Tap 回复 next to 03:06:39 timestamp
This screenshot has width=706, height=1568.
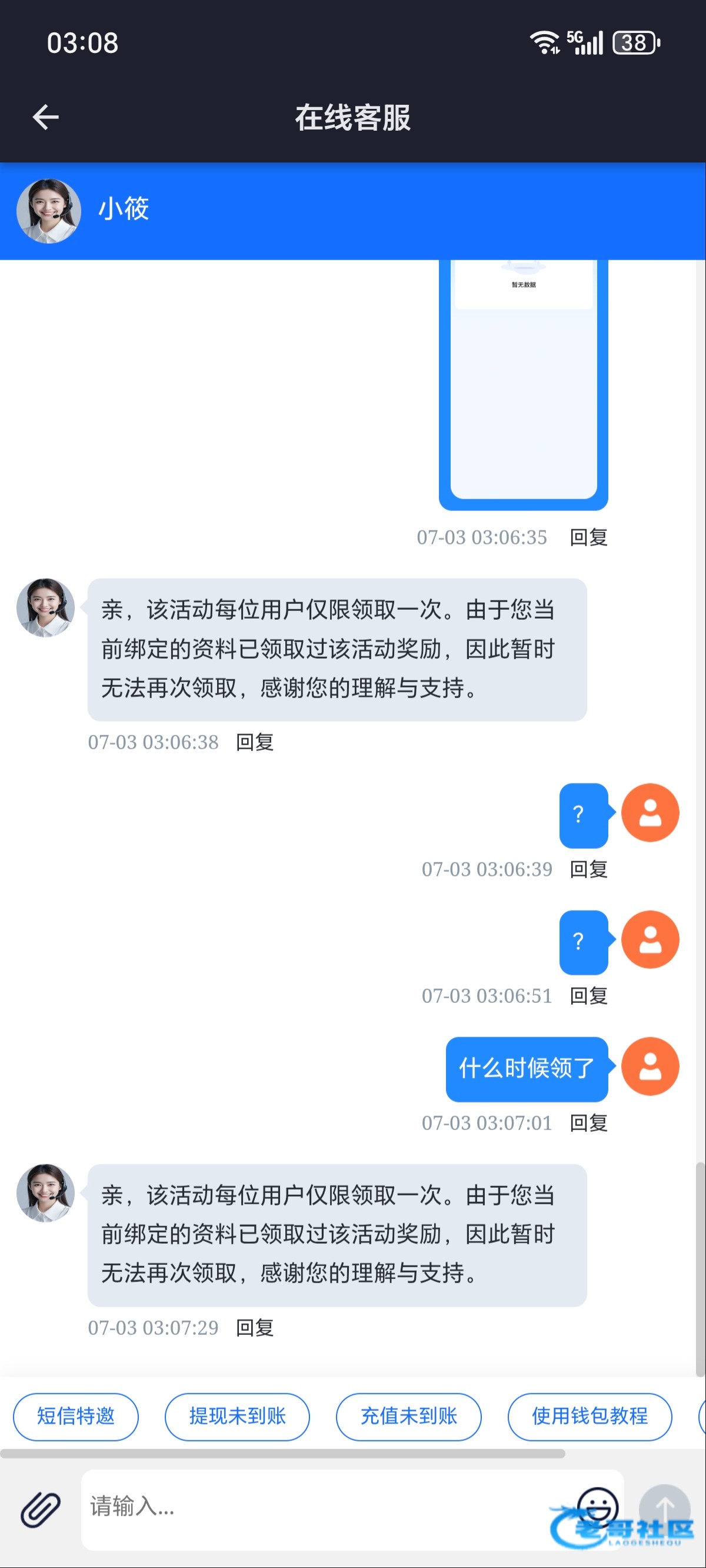(x=588, y=869)
